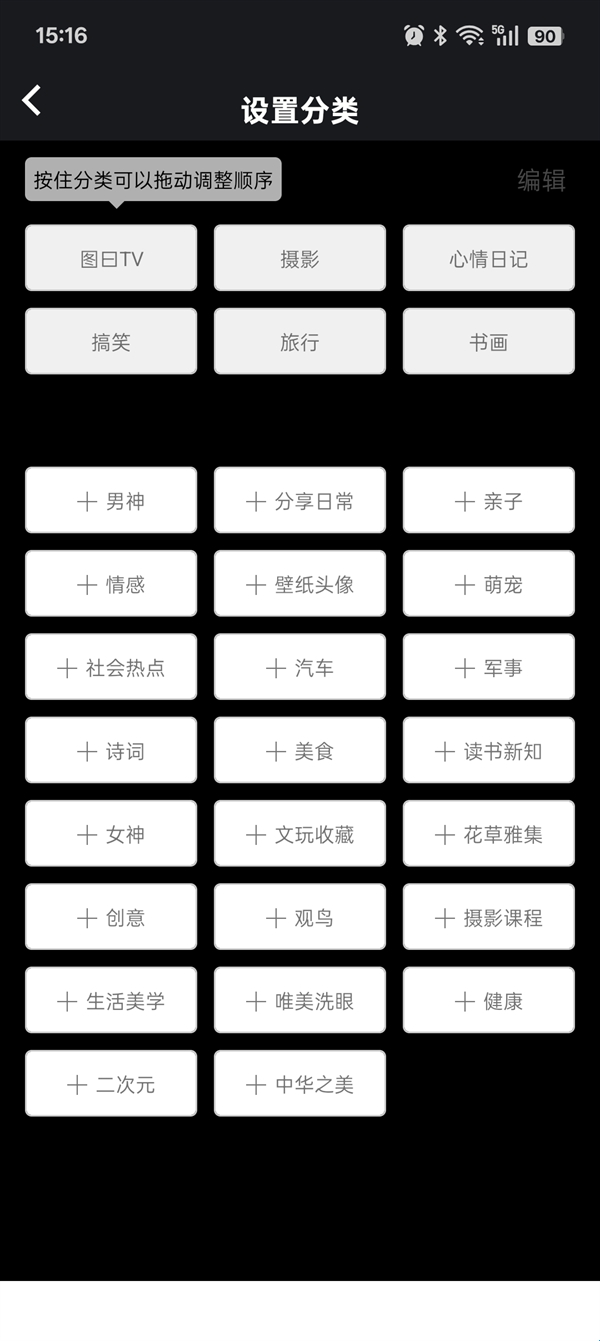Add 读书新知 to my categories
Screen dimensions: 600x1341
(x=489, y=751)
